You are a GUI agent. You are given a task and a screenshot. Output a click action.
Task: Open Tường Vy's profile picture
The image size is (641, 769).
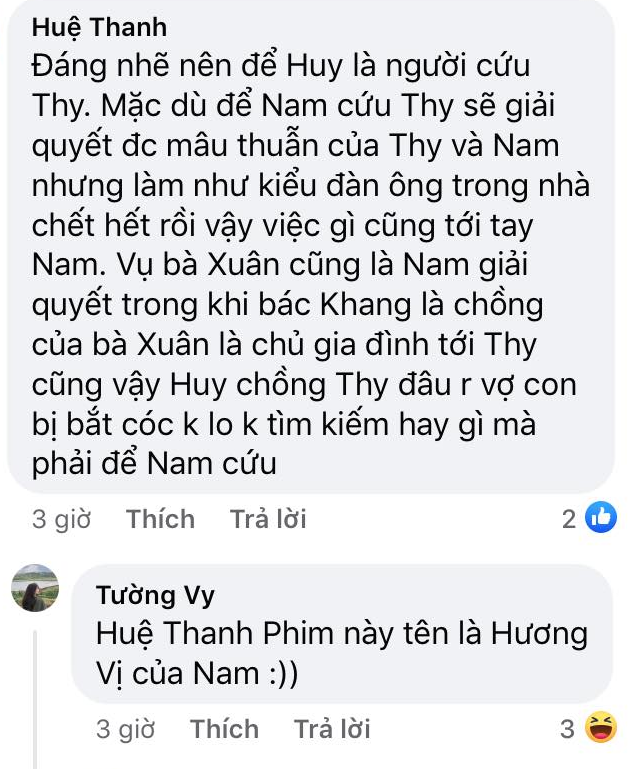[35, 588]
